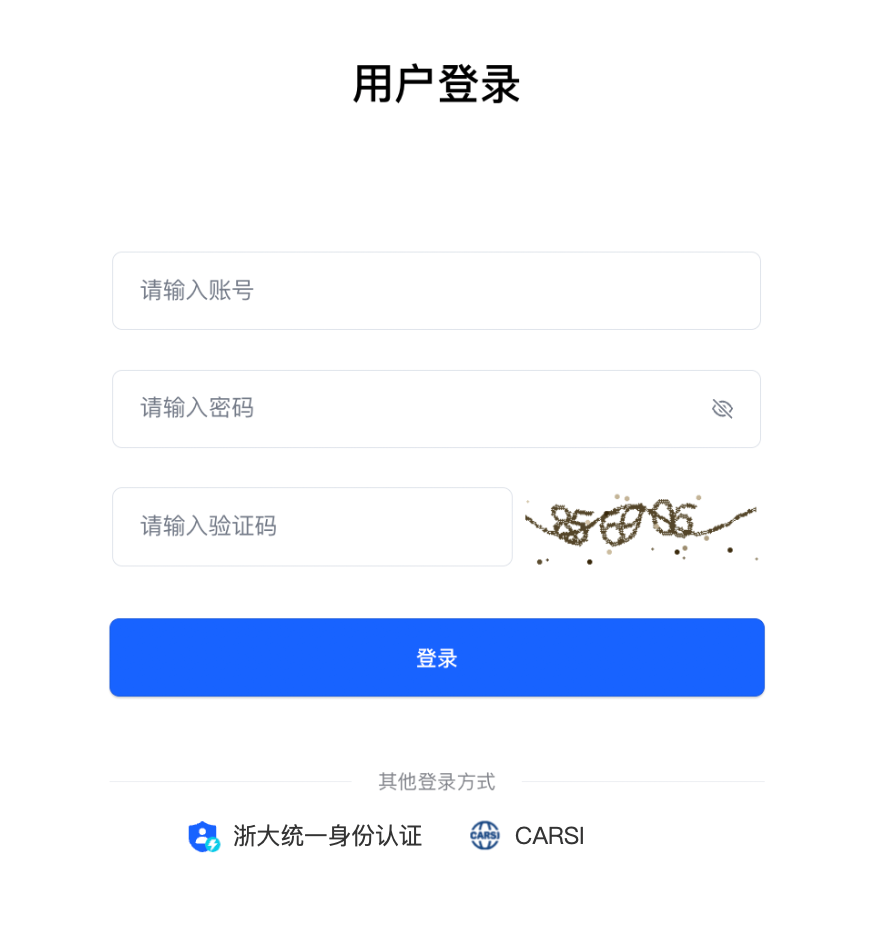
Task: Tap the blue 登录 login button
Action: tap(437, 658)
